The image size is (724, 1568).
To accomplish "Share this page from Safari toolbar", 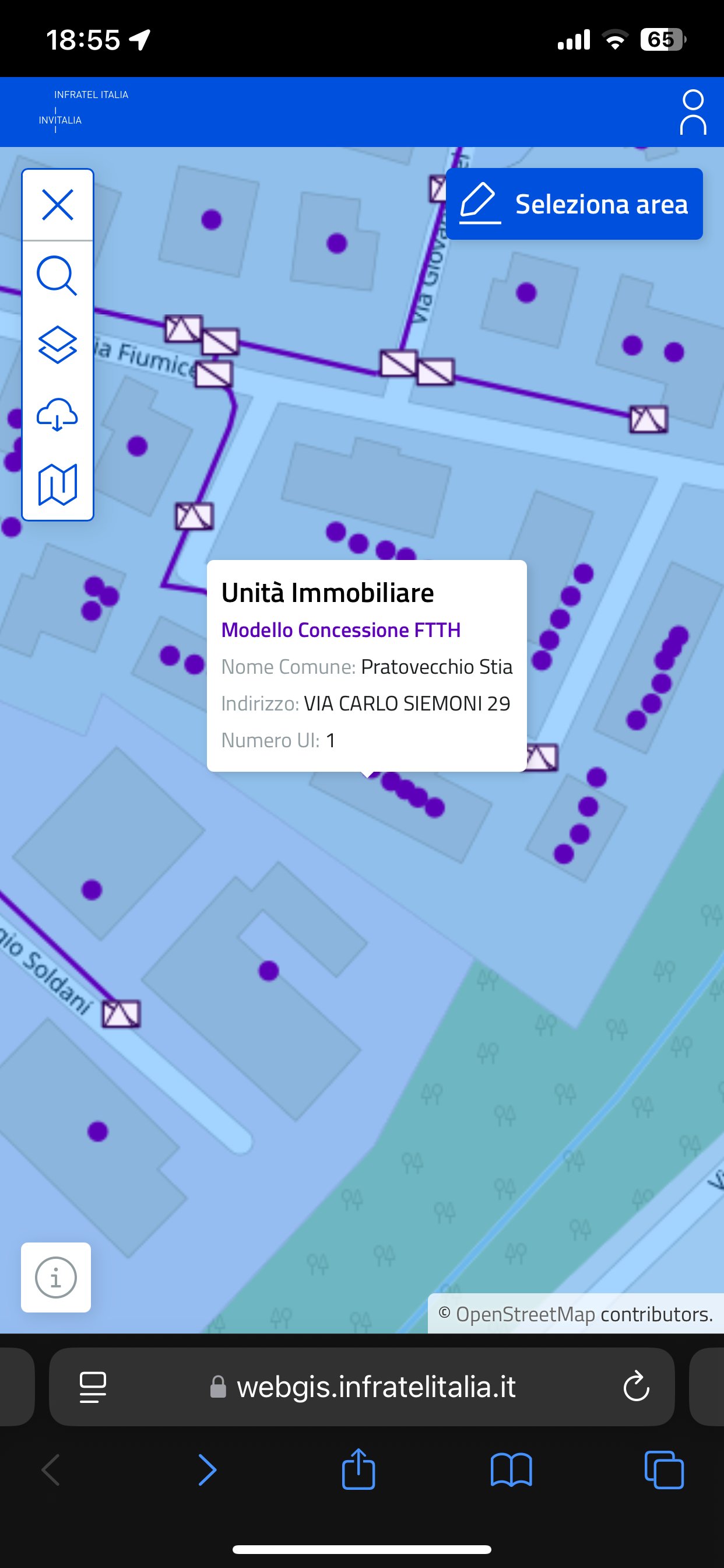I will (359, 1470).
